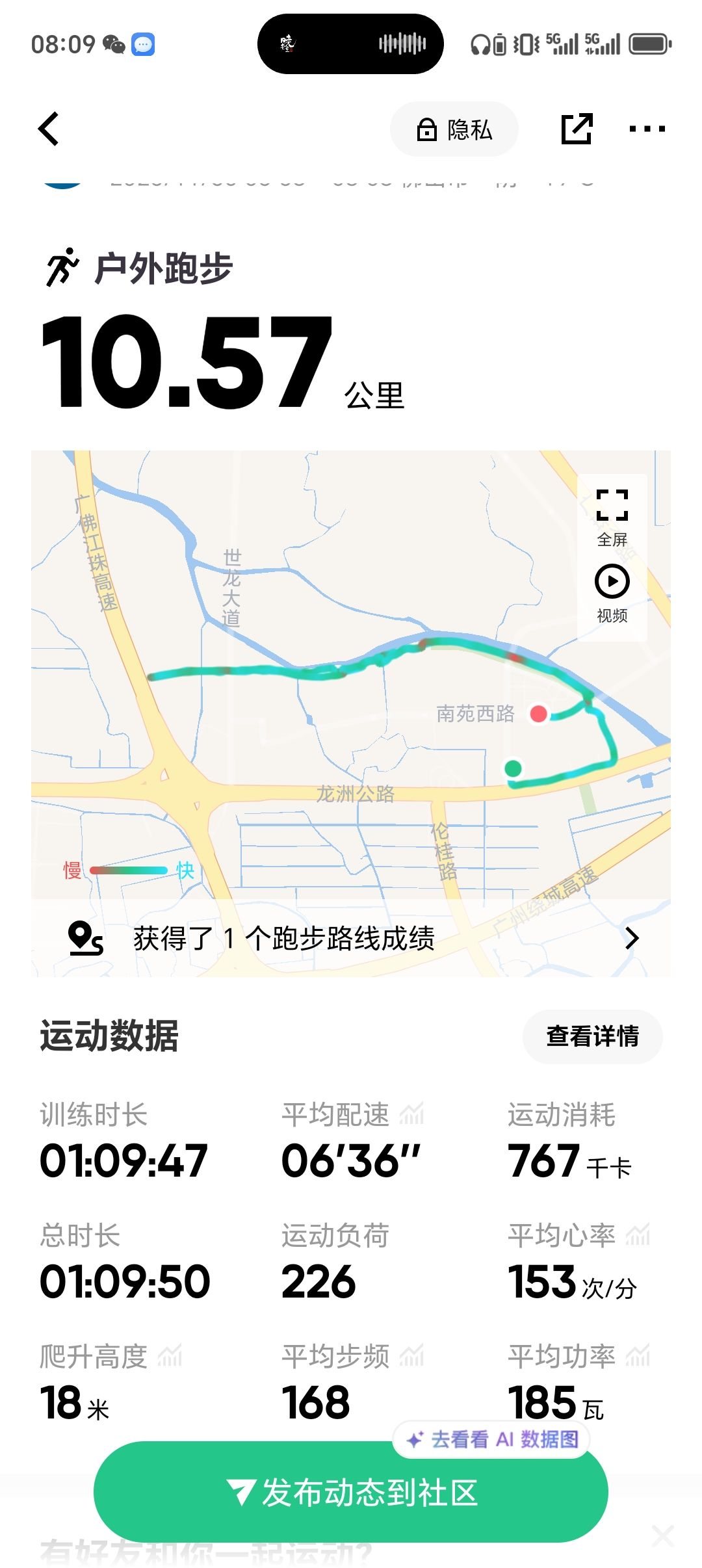Open the 隐私 privacy setting

[454, 129]
